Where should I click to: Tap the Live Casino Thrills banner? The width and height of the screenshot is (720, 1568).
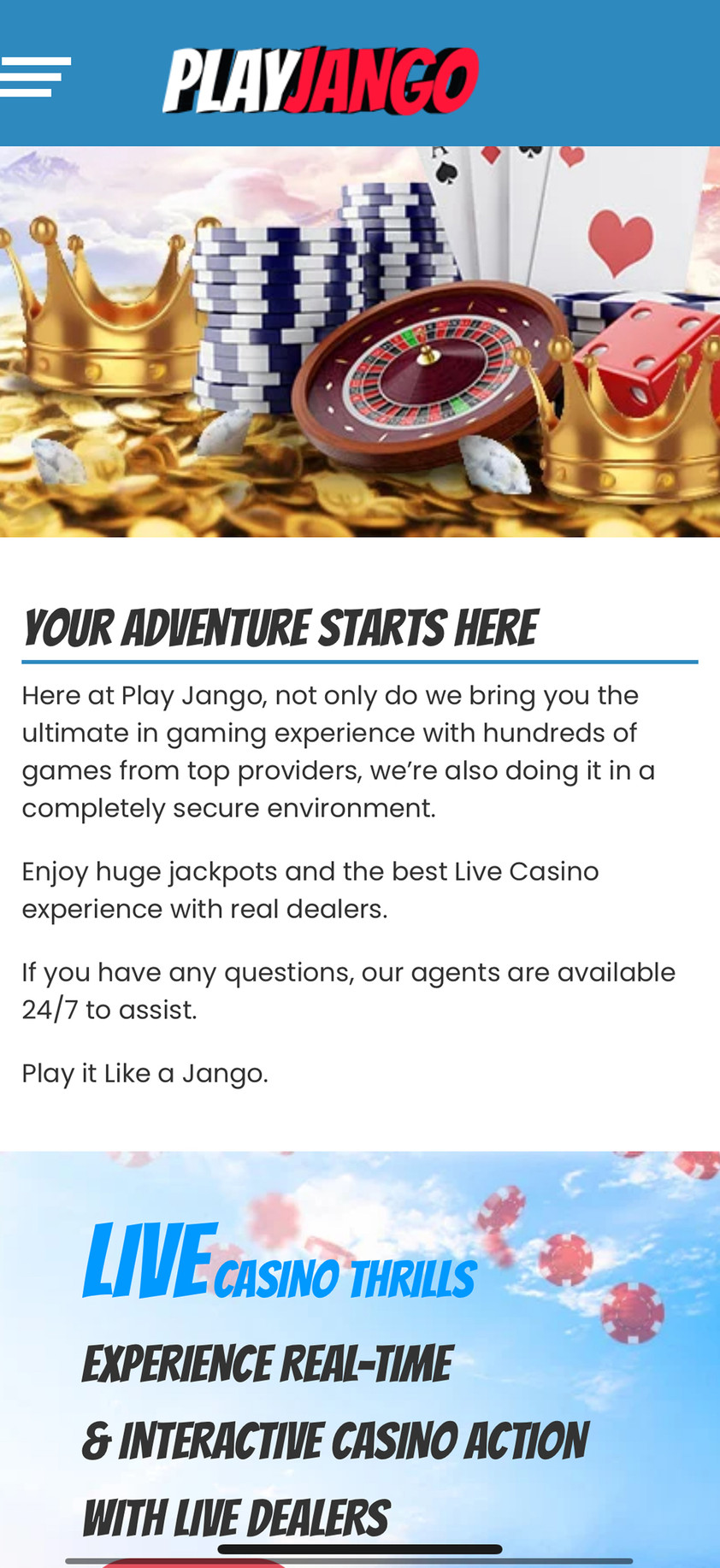(x=359, y=1359)
